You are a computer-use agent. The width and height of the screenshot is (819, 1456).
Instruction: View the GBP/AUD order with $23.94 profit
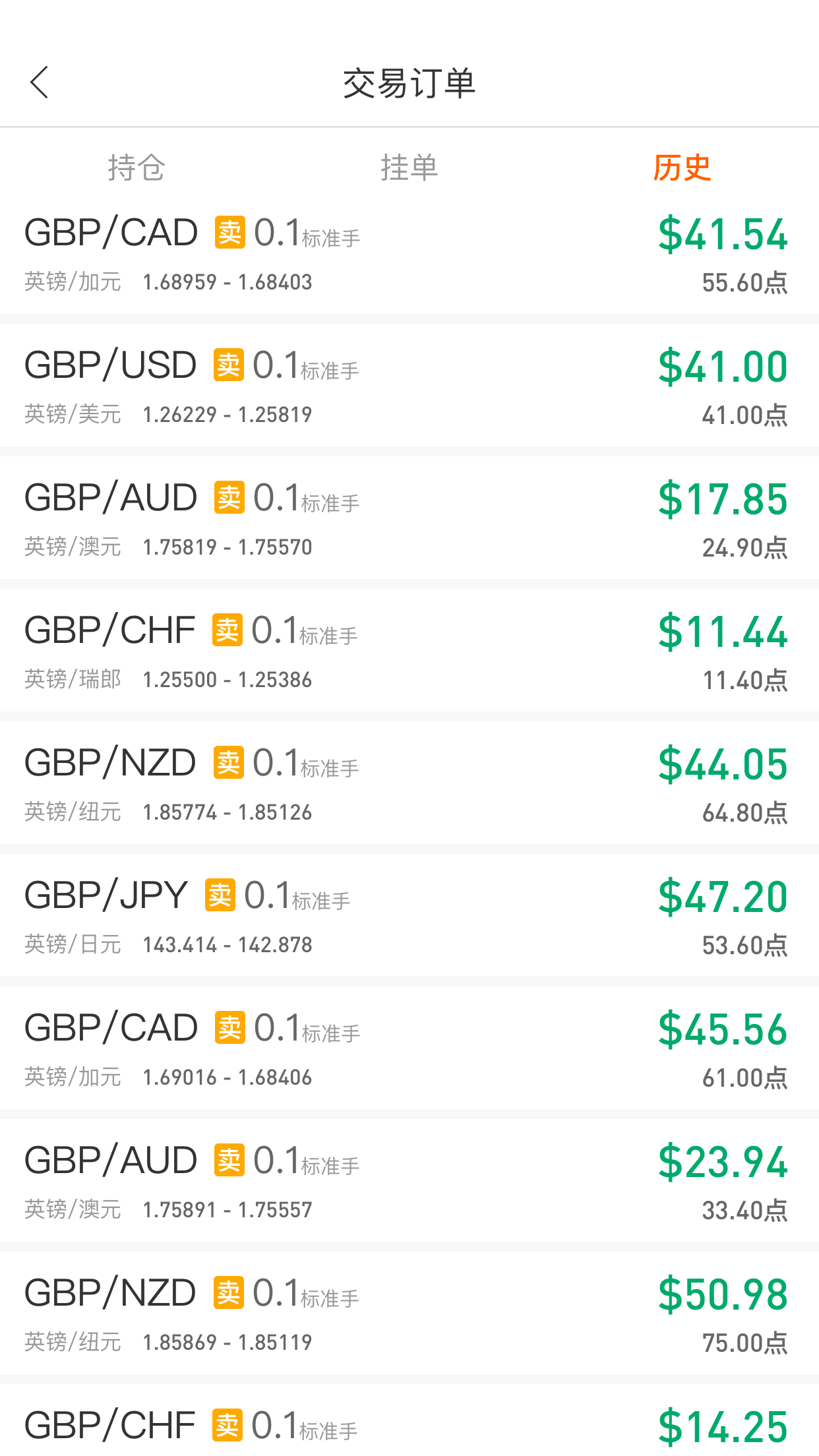click(409, 1181)
